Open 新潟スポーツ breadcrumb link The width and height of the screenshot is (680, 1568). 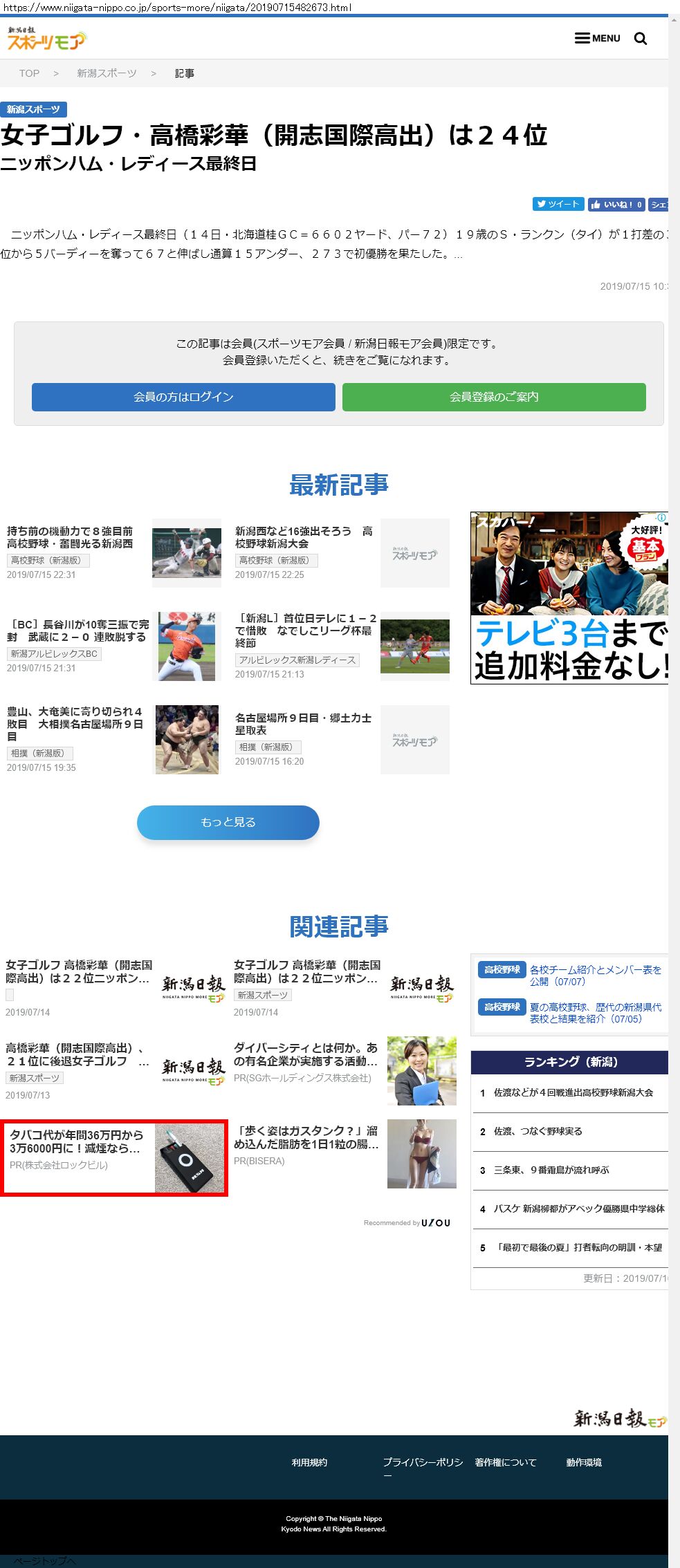click(107, 73)
